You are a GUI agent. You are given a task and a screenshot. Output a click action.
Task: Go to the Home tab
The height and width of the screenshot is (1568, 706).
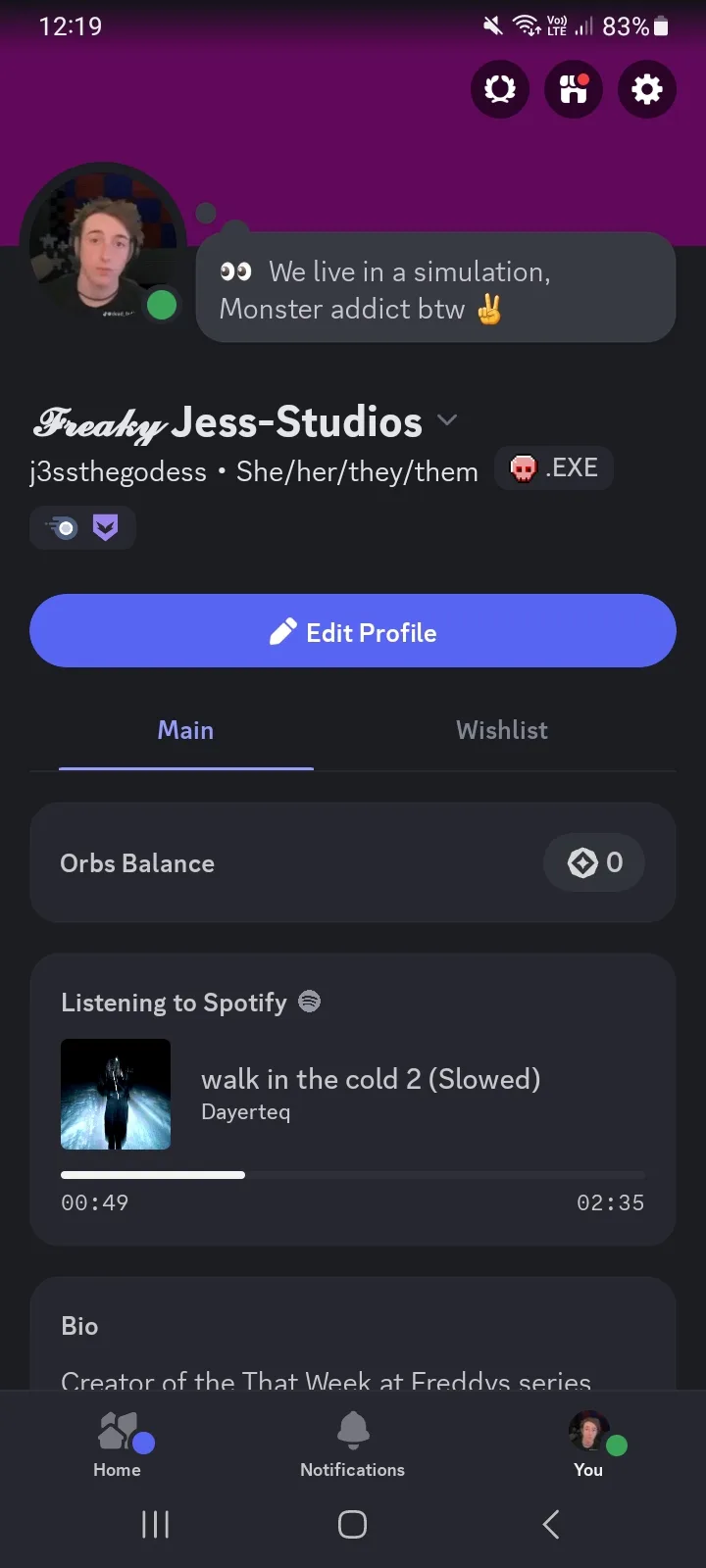tap(118, 1444)
